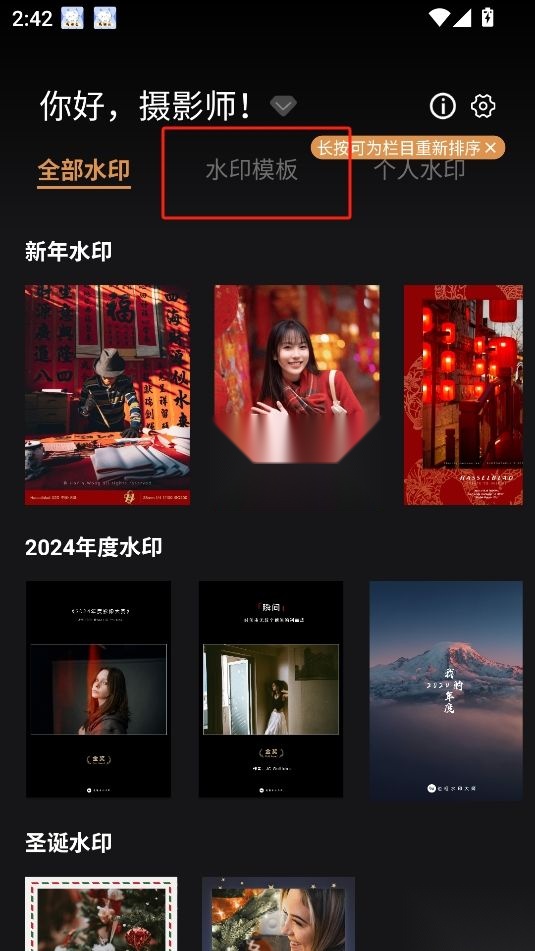Switch to the 个人水印 tab

419,170
